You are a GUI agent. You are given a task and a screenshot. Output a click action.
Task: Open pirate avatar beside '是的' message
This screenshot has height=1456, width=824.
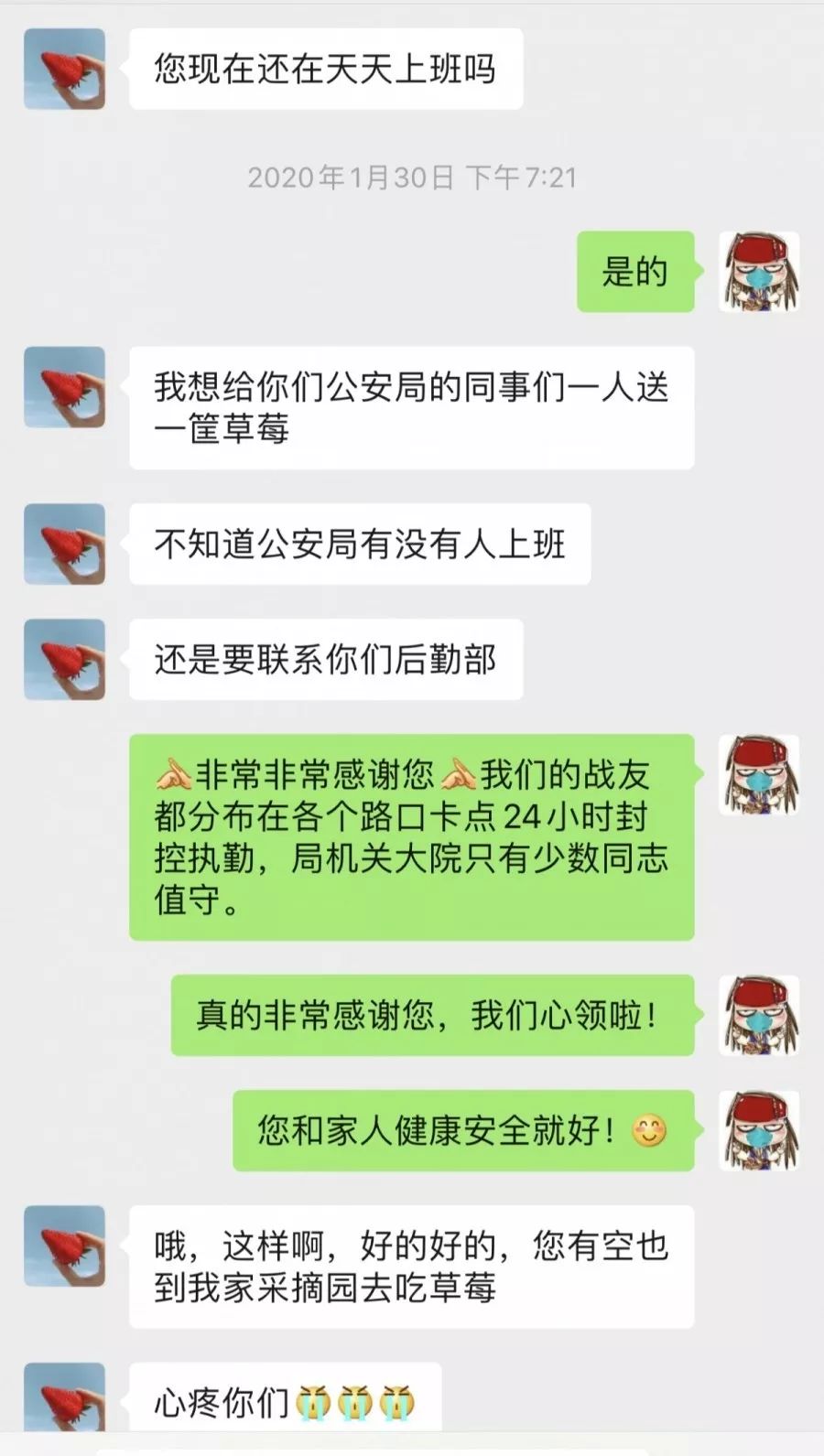pos(759,272)
